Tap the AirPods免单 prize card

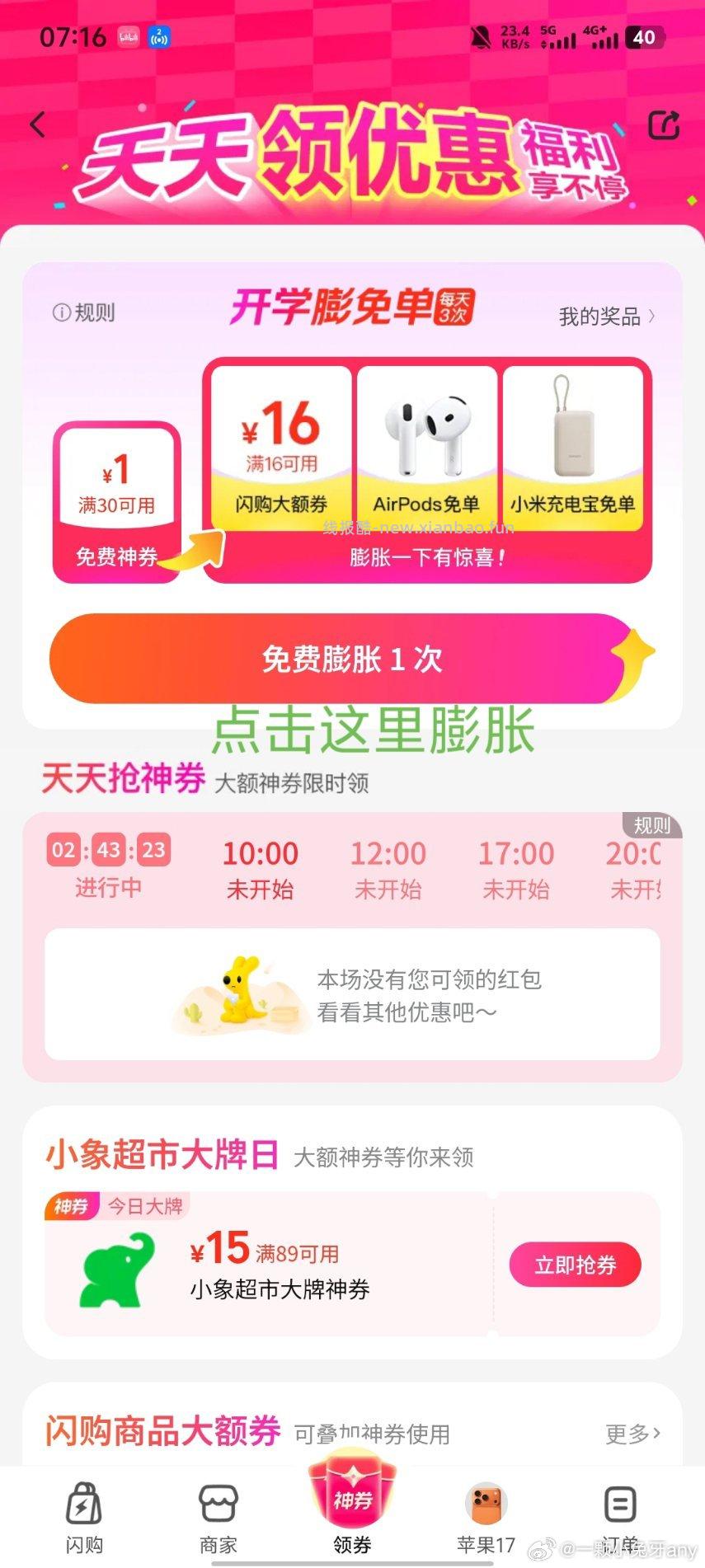(x=429, y=445)
